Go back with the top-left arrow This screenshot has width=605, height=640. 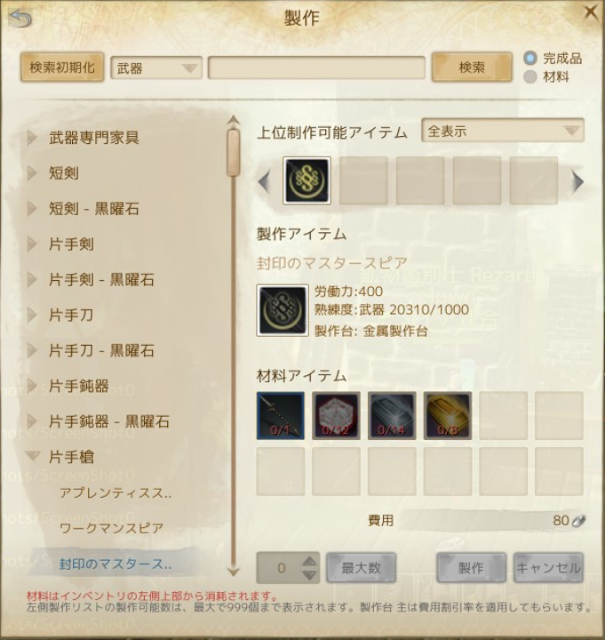(20, 16)
